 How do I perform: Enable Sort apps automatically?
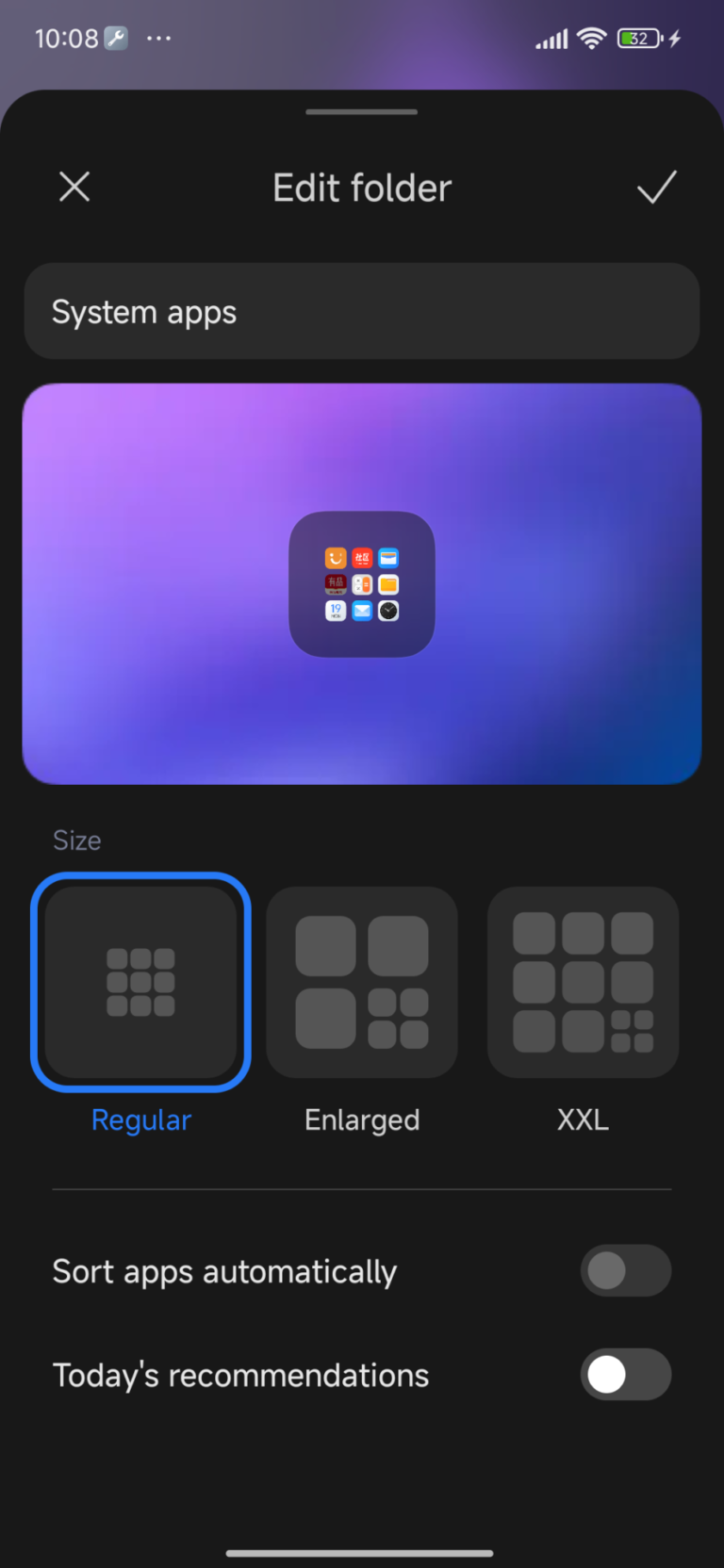click(x=626, y=1270)
